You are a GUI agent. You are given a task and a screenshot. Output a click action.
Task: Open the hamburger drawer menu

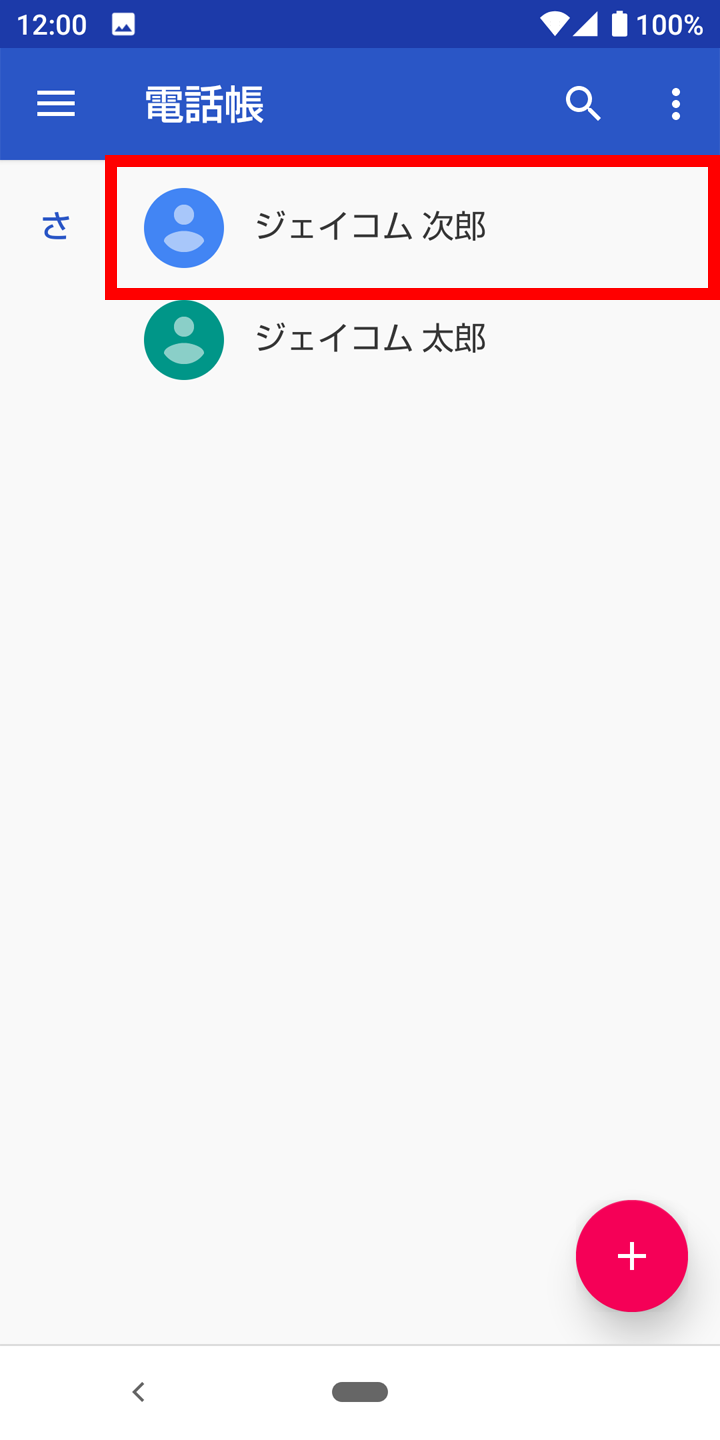56,104
